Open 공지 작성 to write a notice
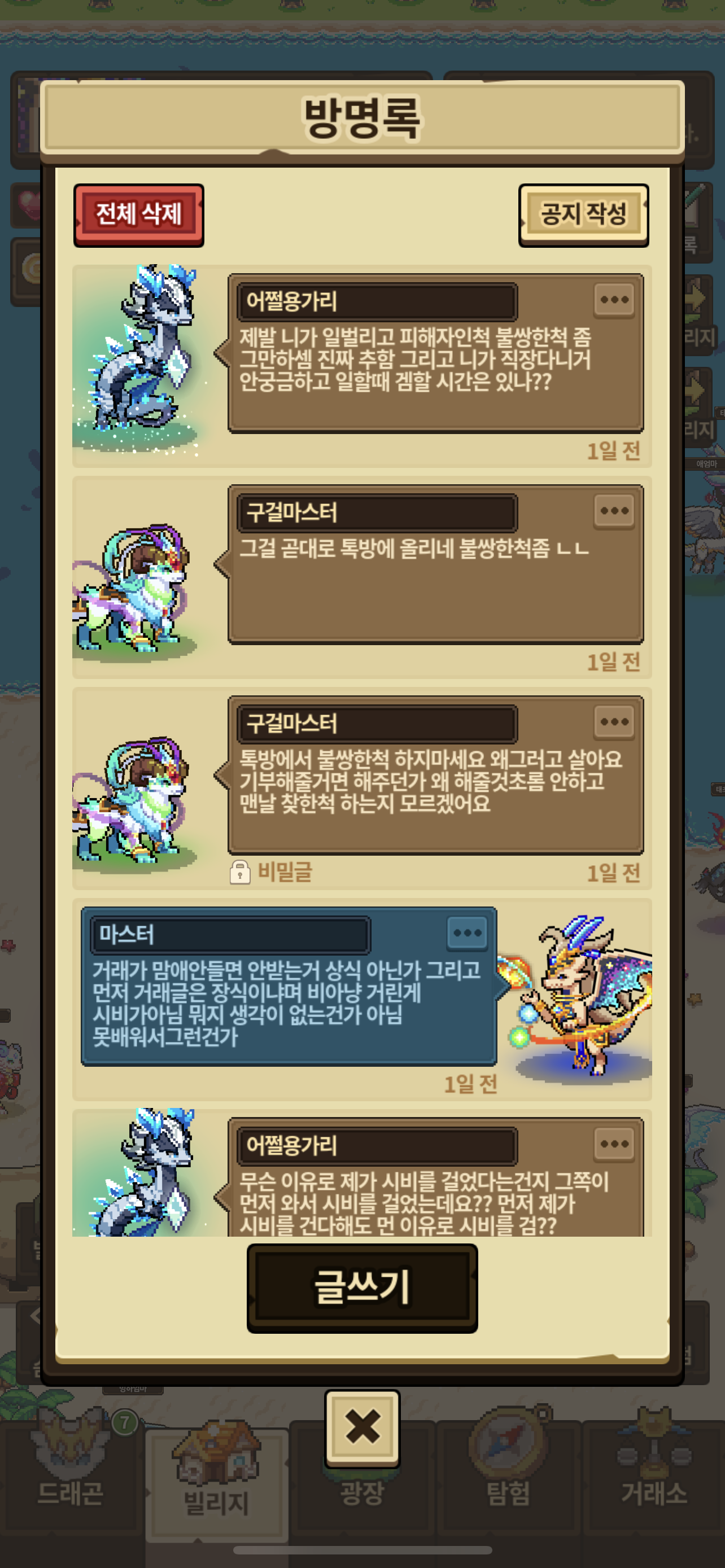Screen dimensions: 725x1568 (583, 215)
